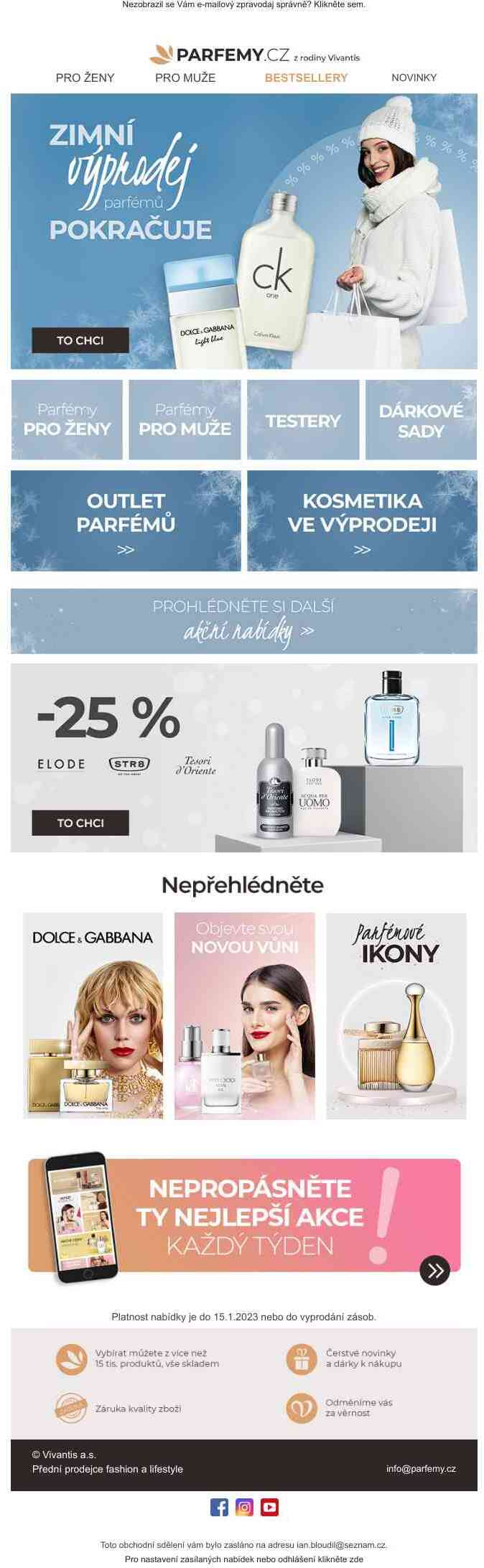Open the PRO ŽENY navigation link
Image resolution: width=484 pixels, height=1568 pixels.
[x=85, y=78]
